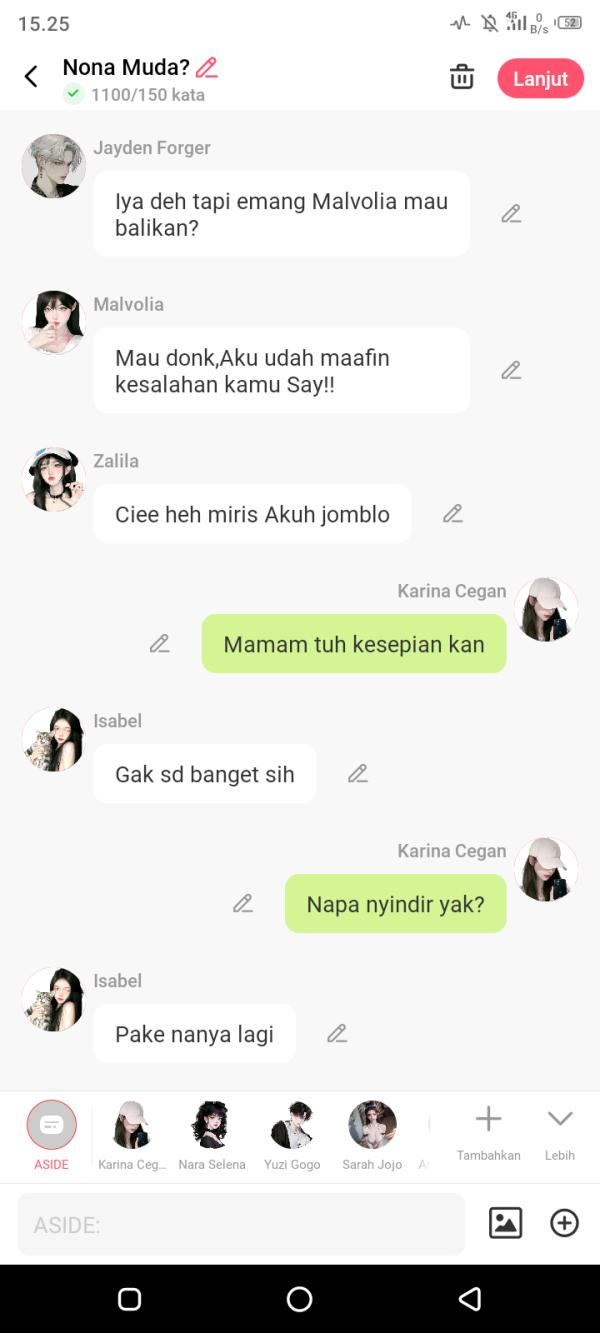Edit Malvolia's message about maafin
The width and height of the screenshot is (600, 1333).
pyautogui.click(x=511, y=371)
